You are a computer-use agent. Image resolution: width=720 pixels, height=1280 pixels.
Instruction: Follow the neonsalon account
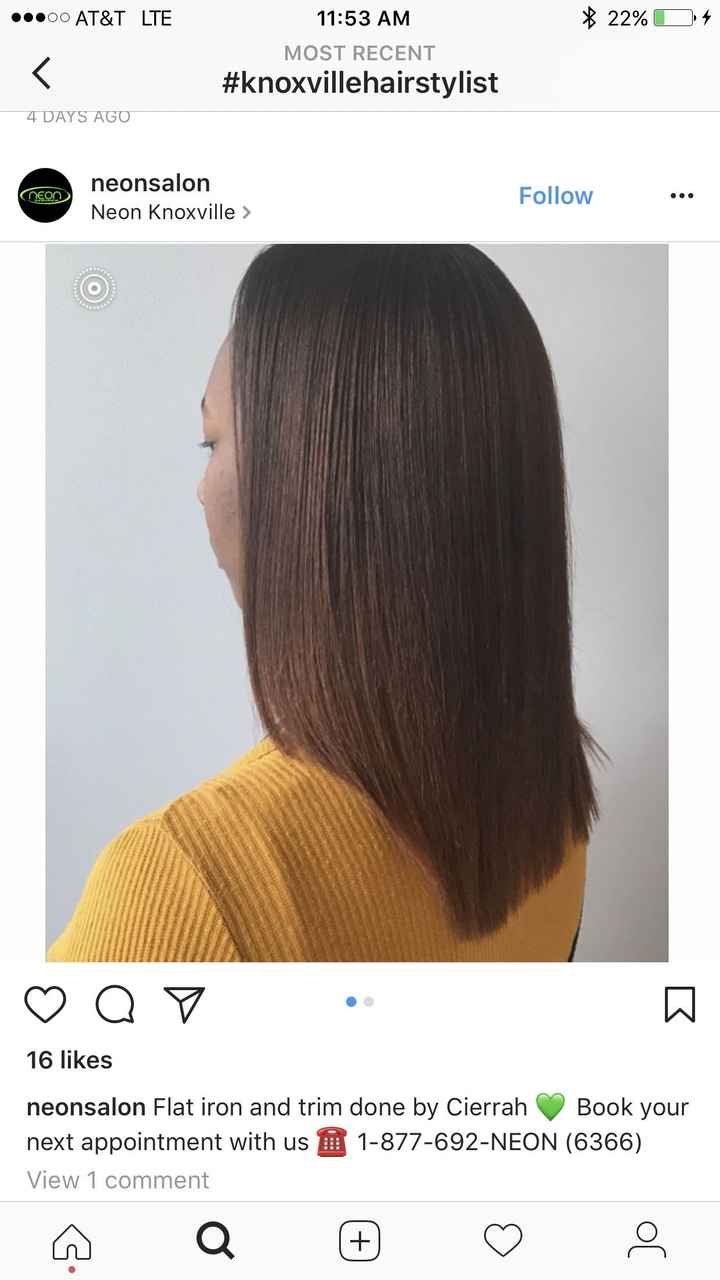(x=556, y=196)
